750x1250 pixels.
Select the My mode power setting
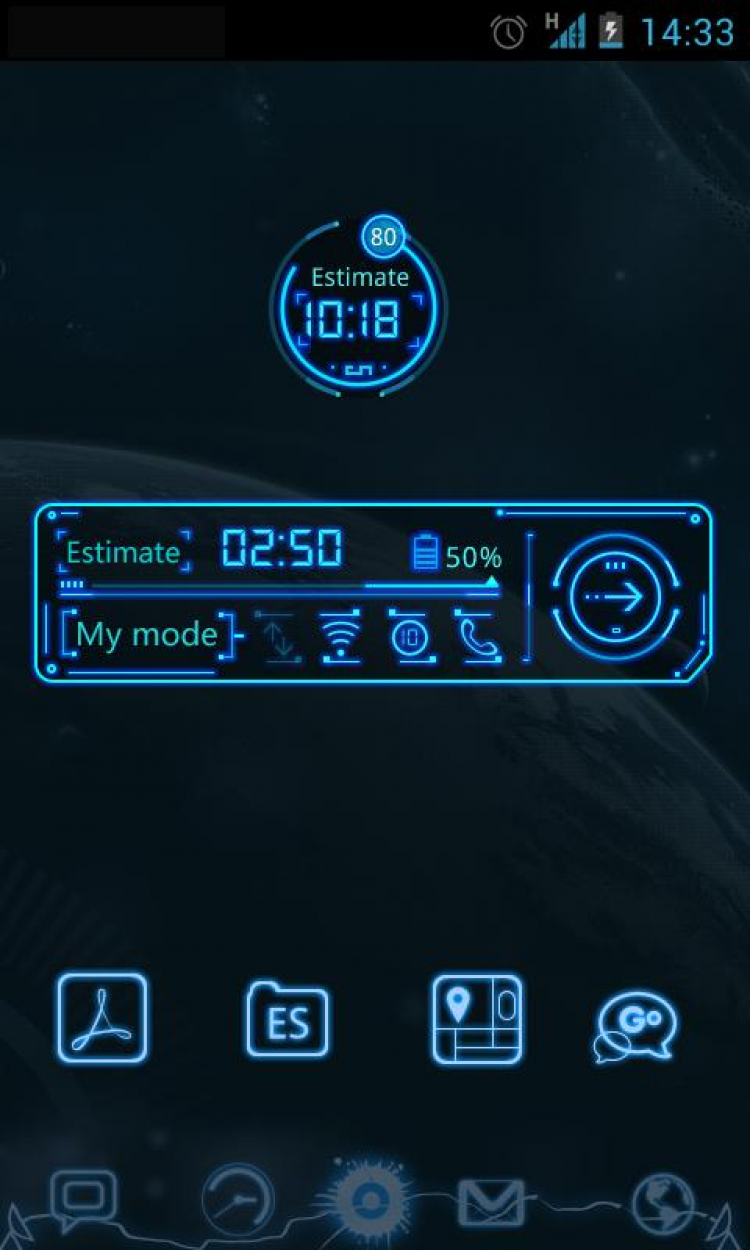(147, 634)
